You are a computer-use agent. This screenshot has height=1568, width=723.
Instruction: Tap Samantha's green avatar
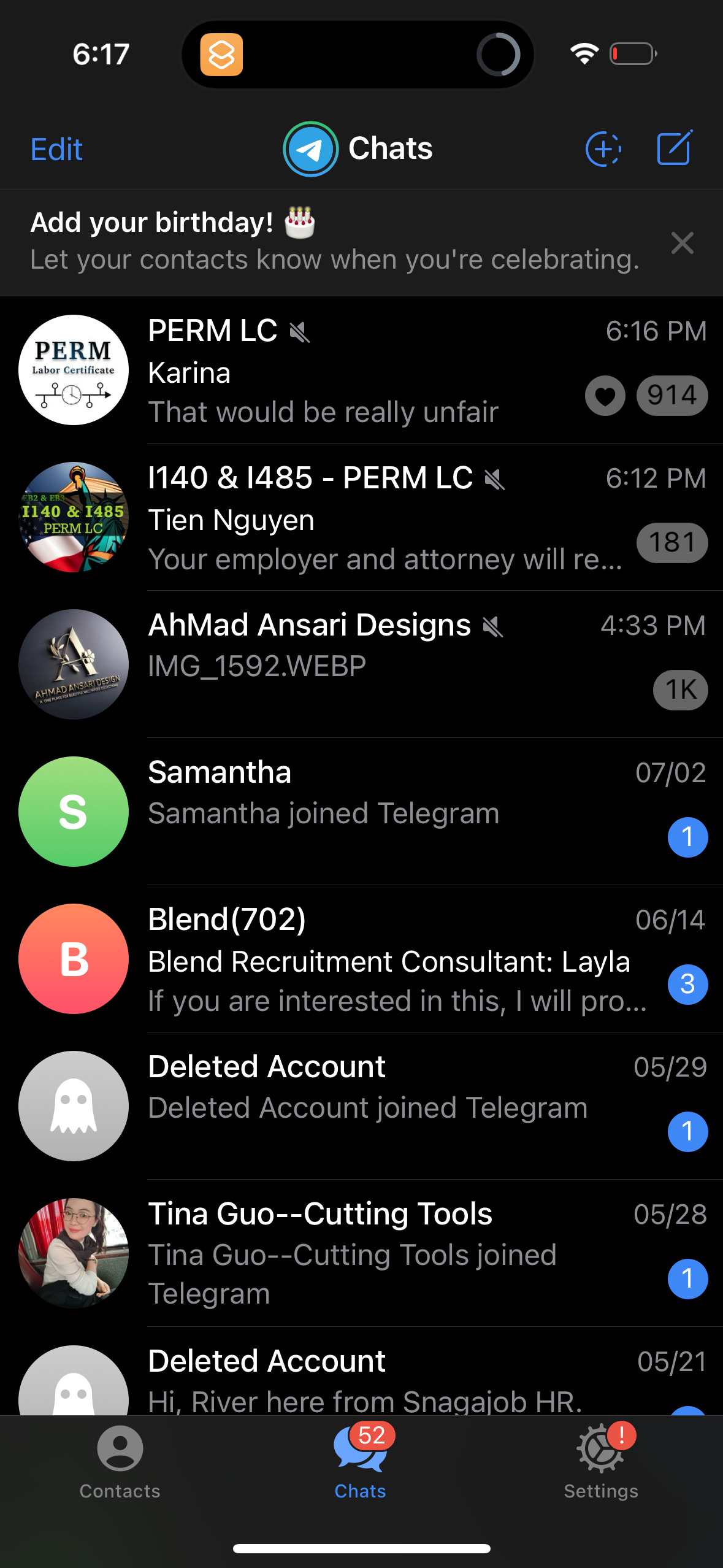[x=73, y=812]
